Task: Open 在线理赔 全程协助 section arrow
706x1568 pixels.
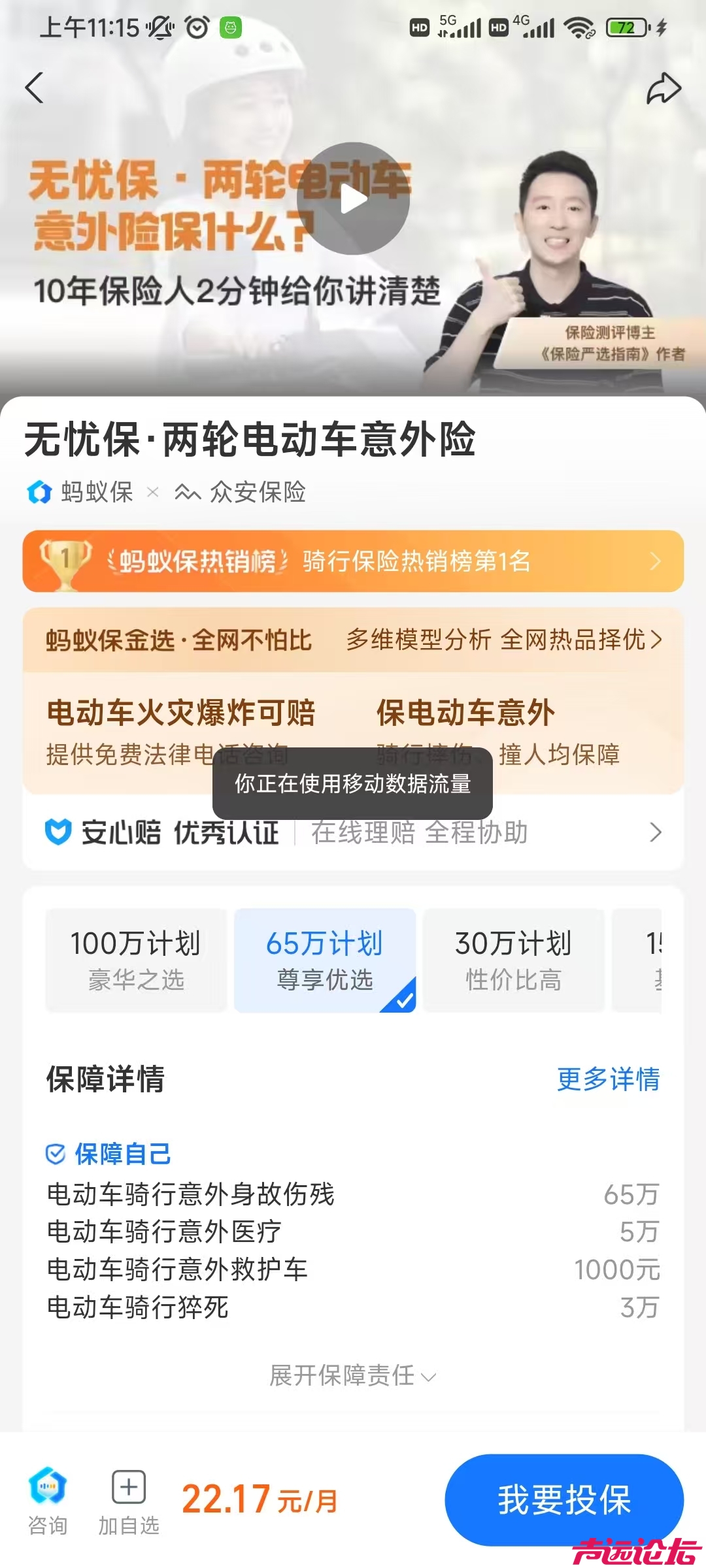Action: pos(654,832)
